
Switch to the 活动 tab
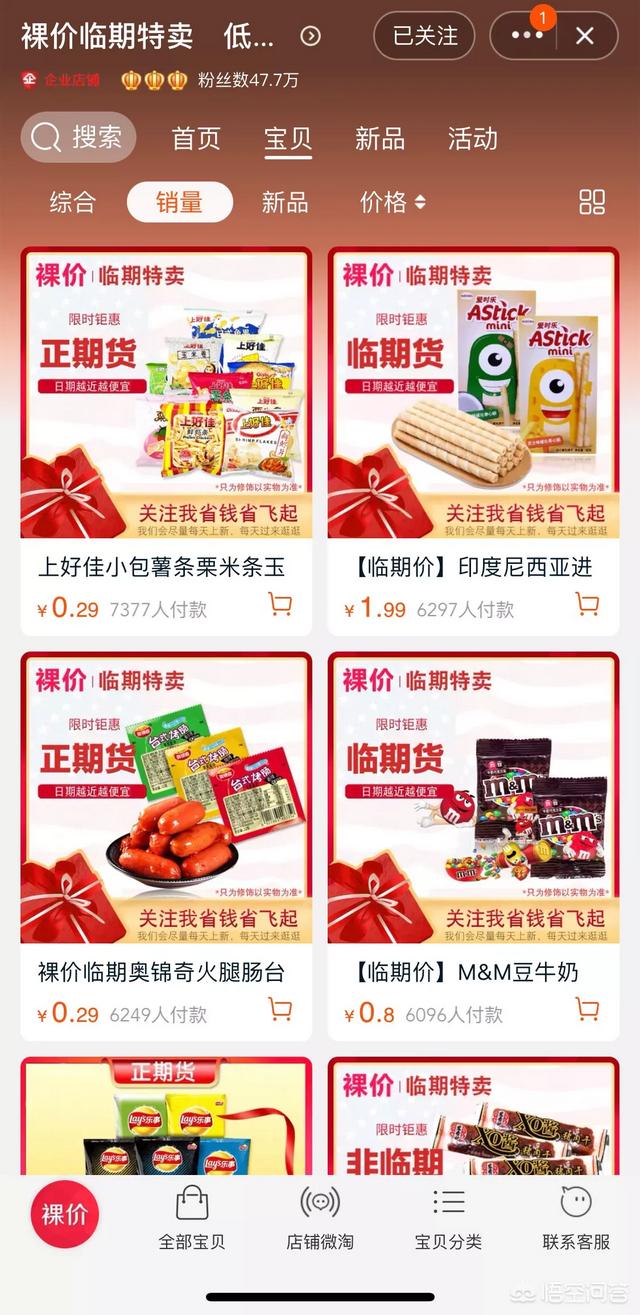[x=472, y=138]
